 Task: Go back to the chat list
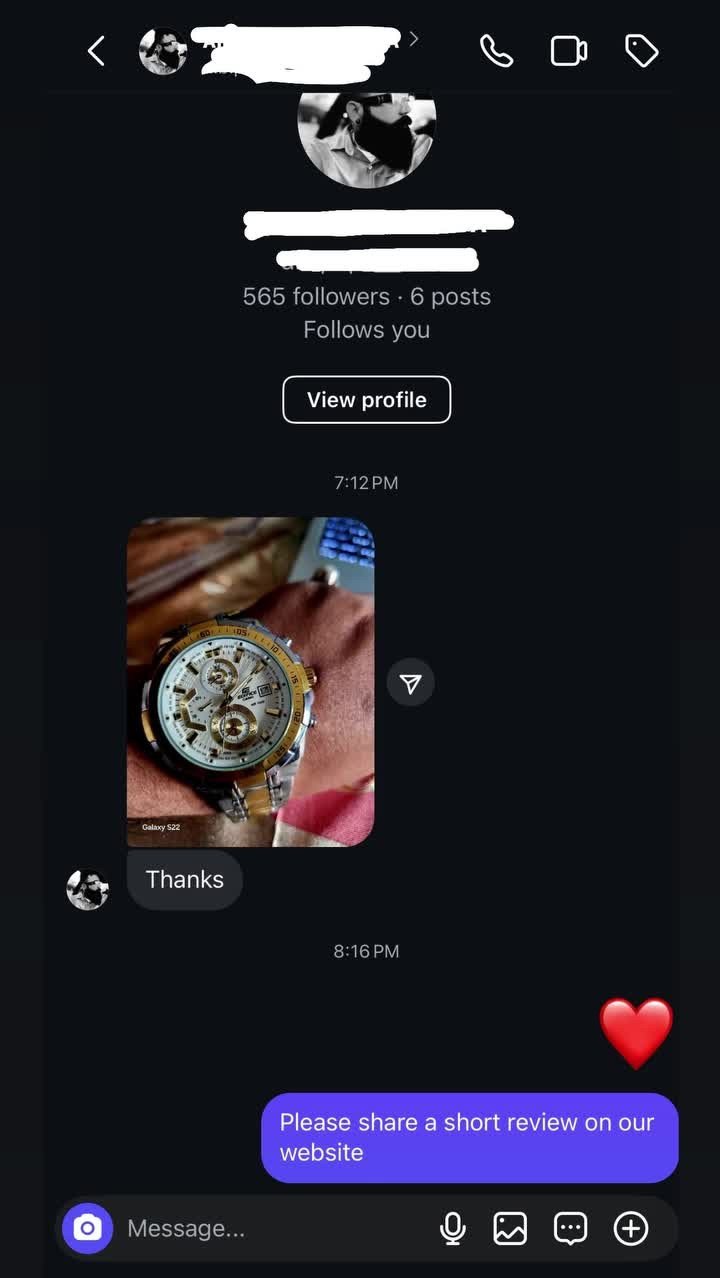pos(95,50)
